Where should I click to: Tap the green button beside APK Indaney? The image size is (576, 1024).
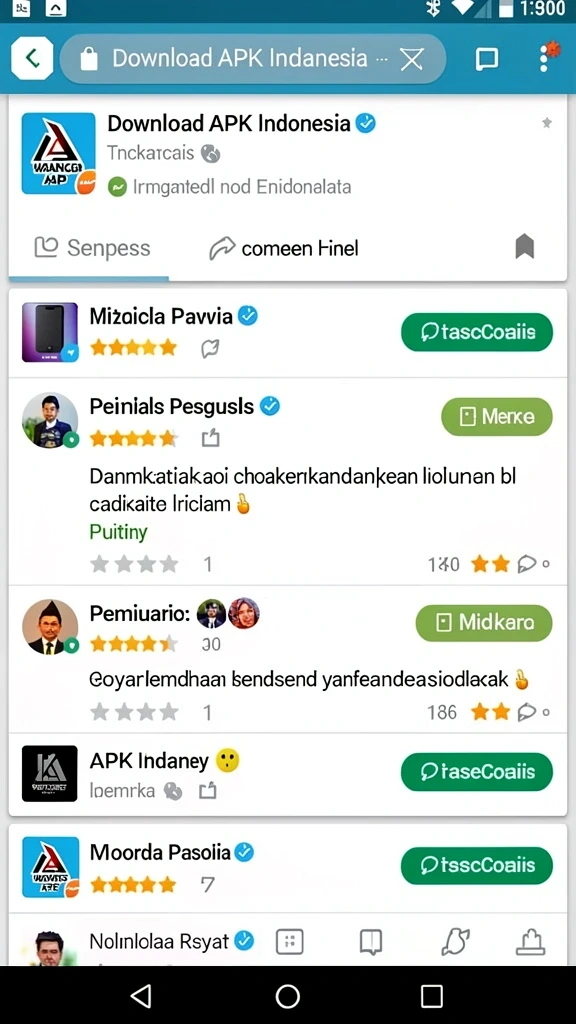pos(477,772)
